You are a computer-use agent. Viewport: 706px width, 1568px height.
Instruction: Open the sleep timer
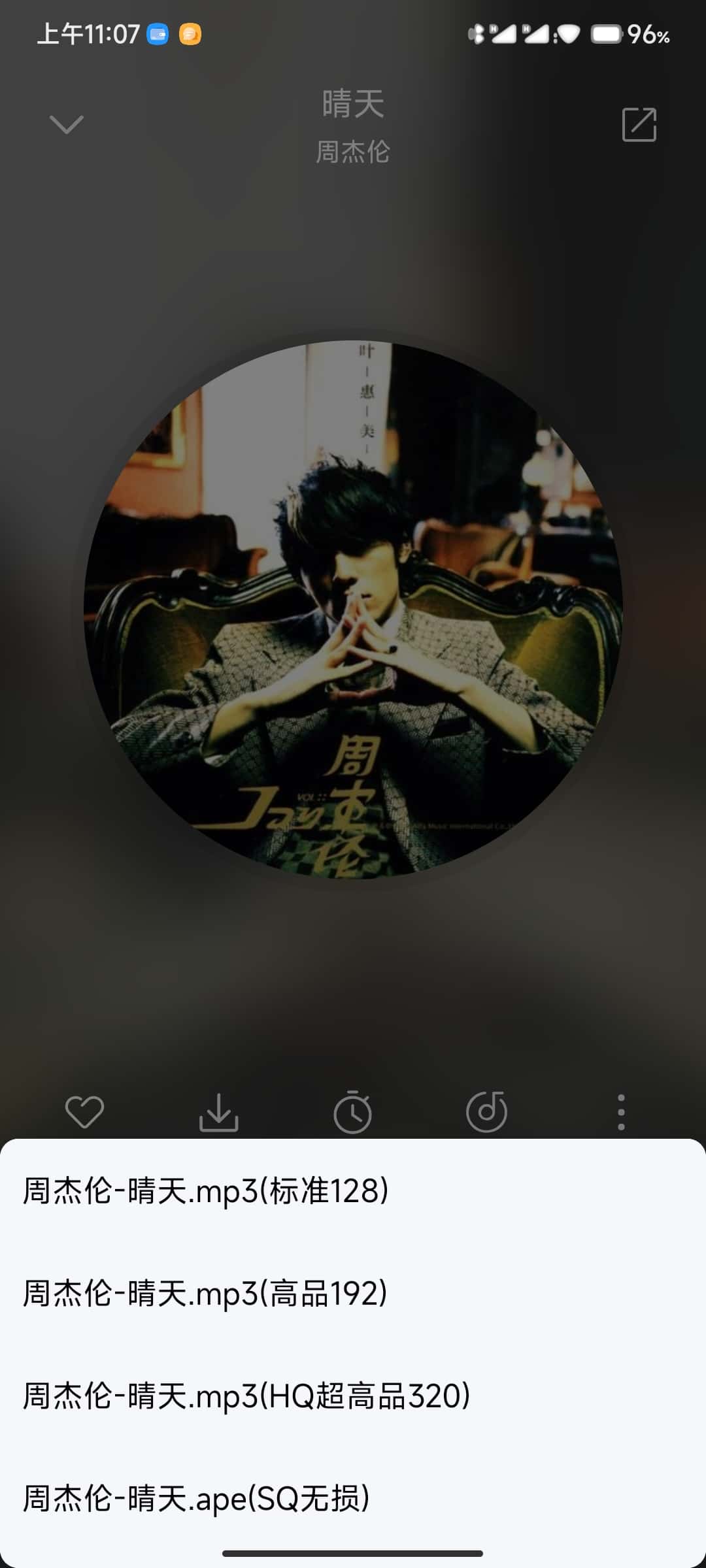tap(352, 1112)
